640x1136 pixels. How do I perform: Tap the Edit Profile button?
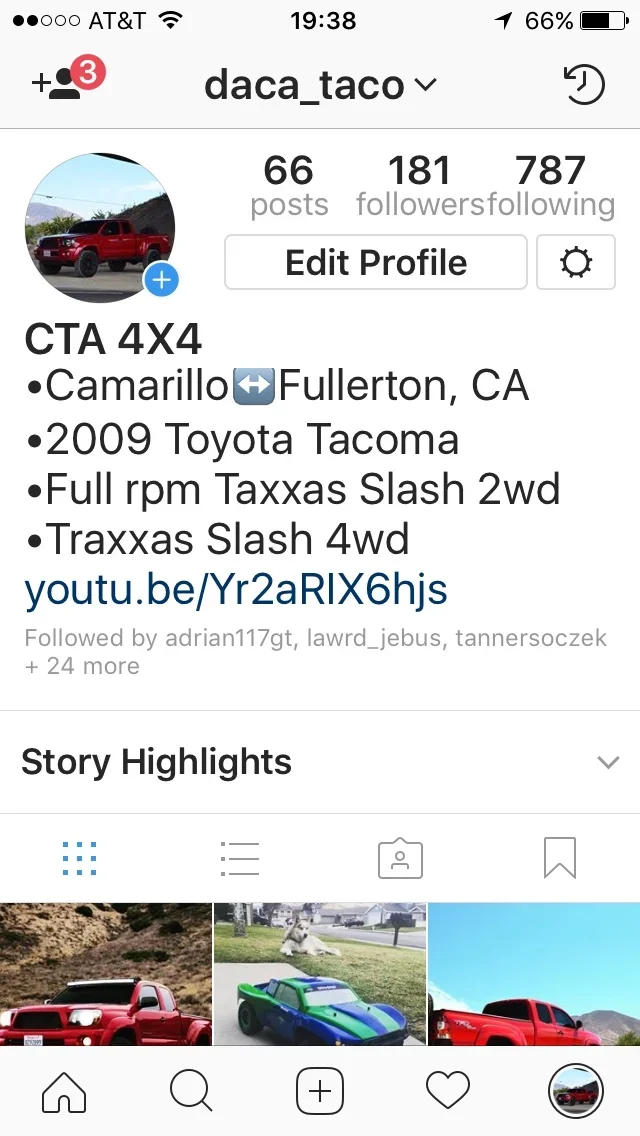(376, 263)
